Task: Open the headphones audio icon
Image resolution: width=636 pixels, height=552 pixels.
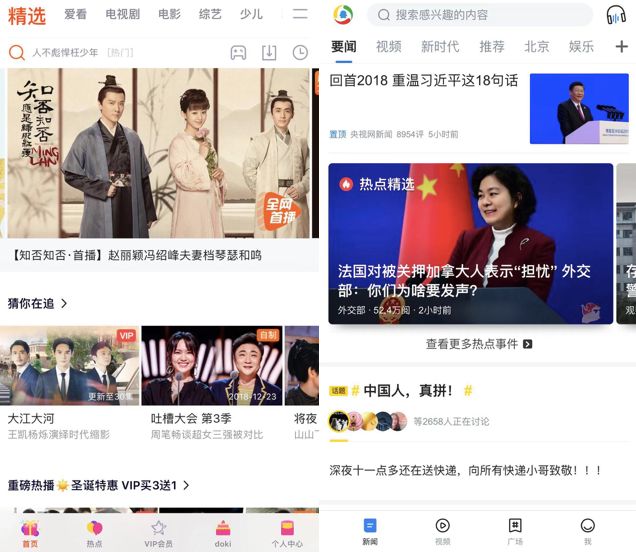Action: (616, 15)
